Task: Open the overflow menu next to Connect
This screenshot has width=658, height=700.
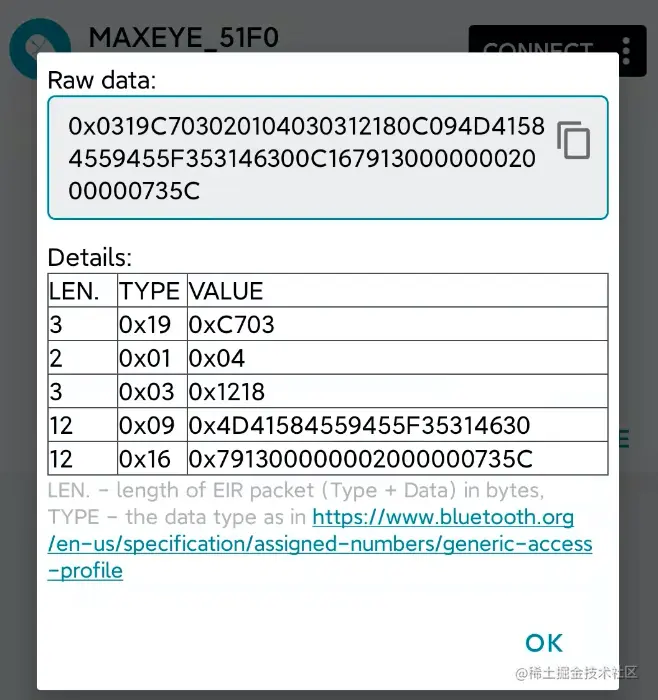Action: tap(627, 50)
